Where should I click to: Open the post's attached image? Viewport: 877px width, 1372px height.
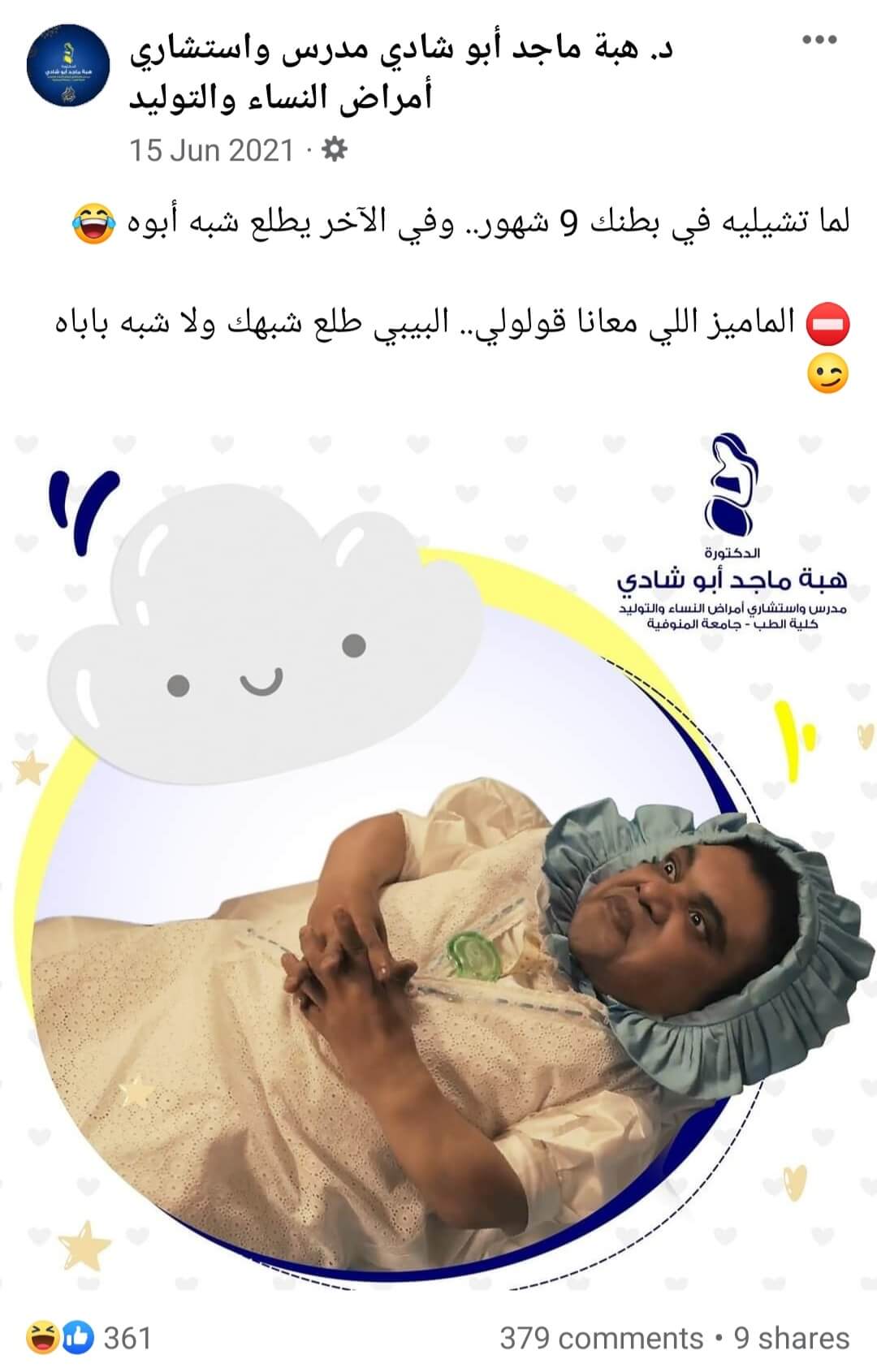point(438,861)
